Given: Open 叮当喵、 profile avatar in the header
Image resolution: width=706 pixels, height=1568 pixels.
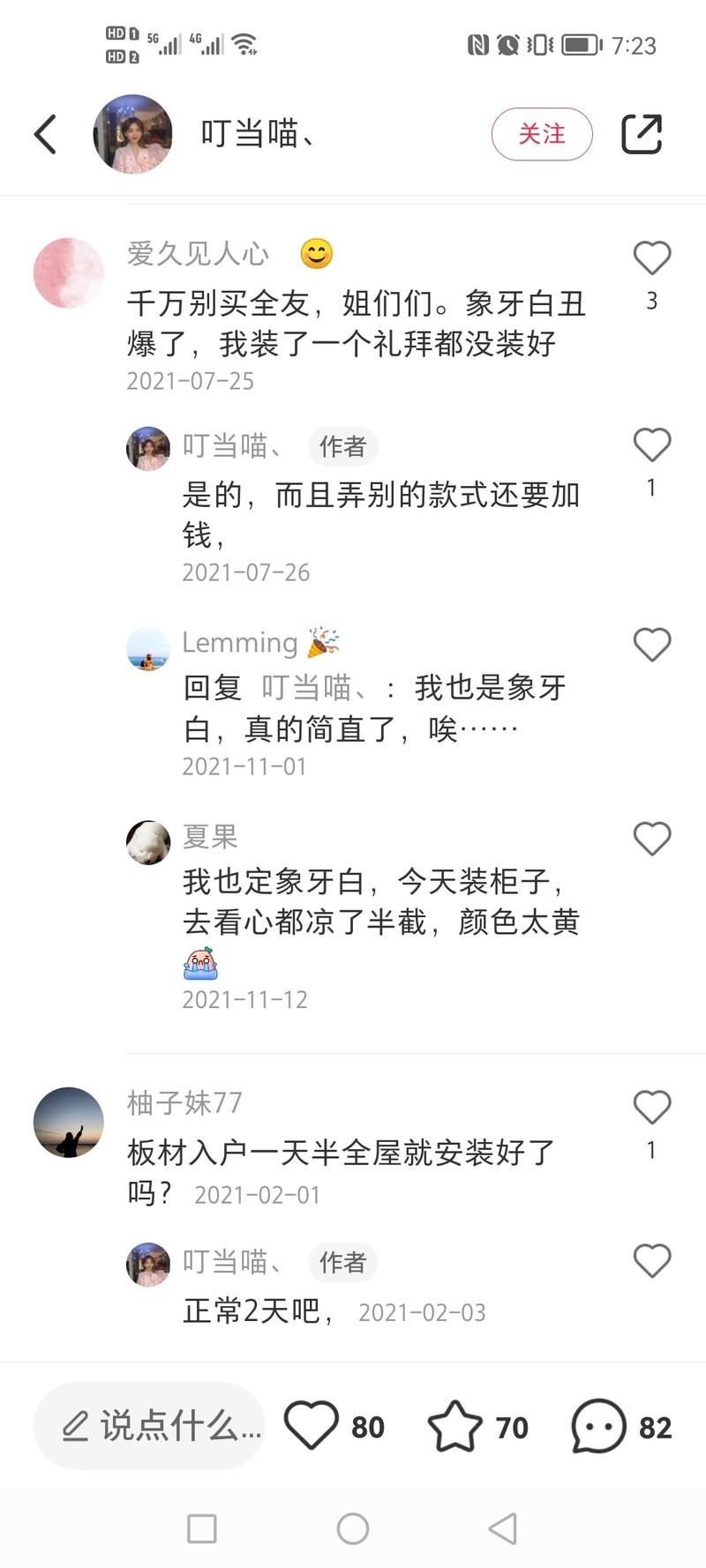Looking at the screenshot, I should click(x=132, y=134).
